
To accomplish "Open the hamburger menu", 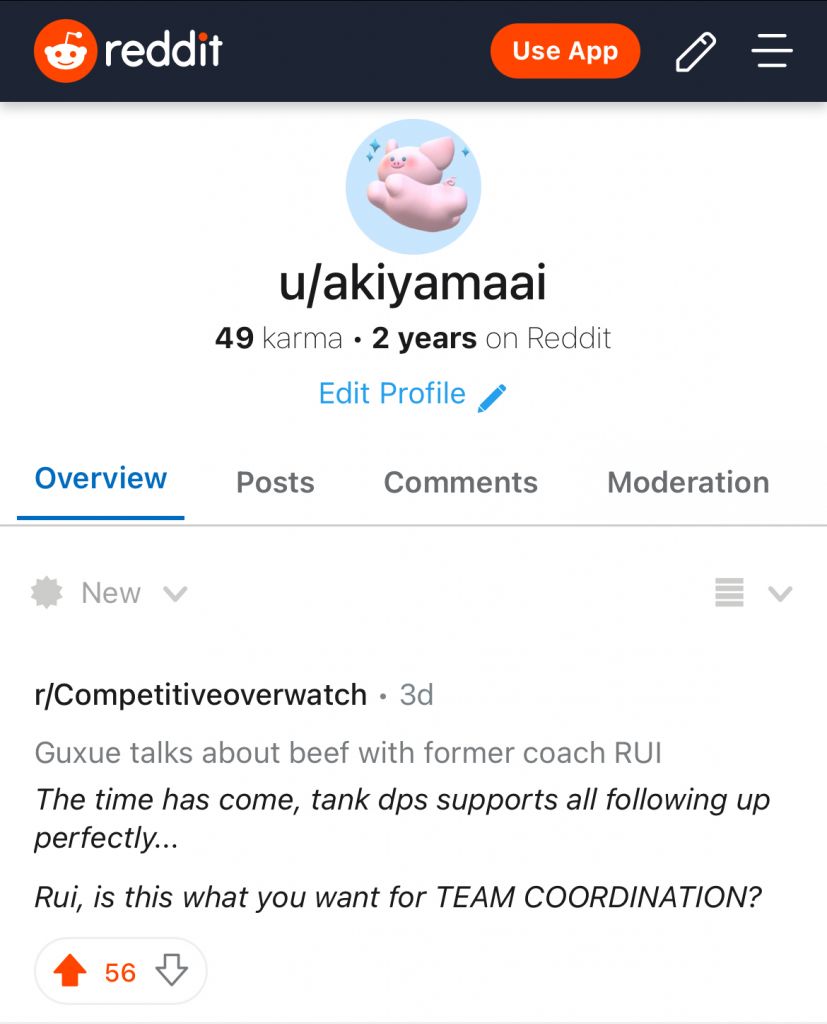I will point(772,51).
